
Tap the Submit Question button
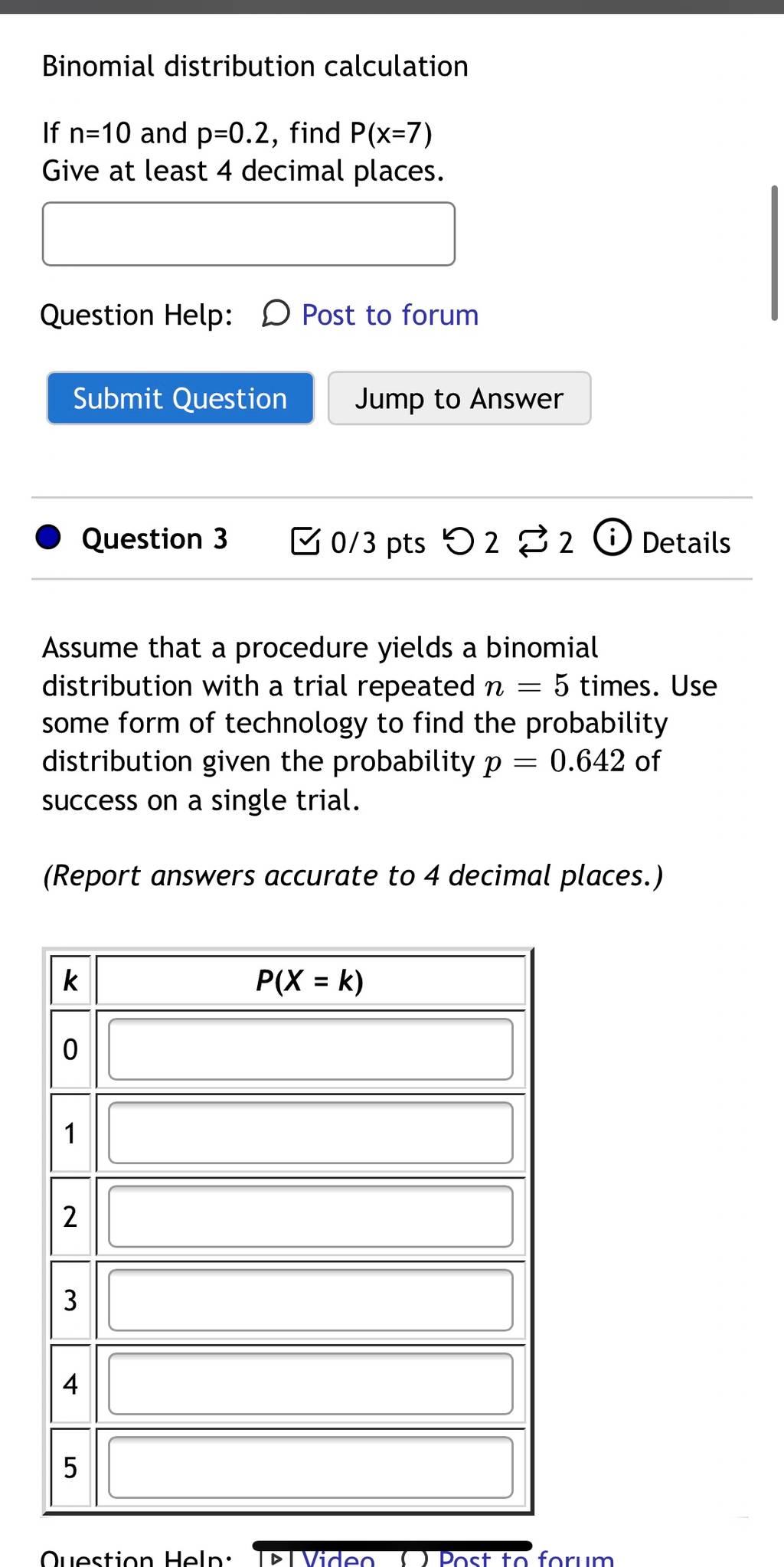coord(181,398)
